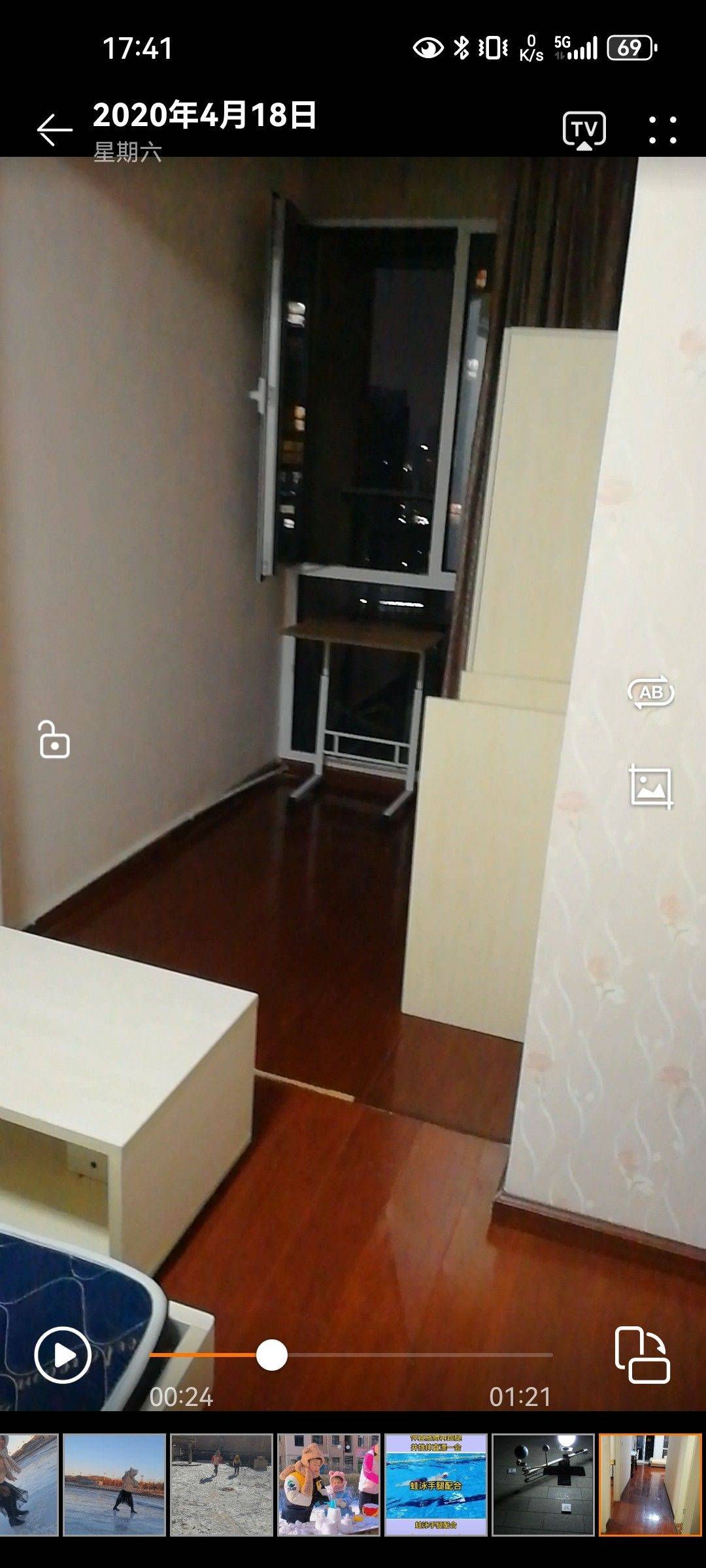Enable AB repeat loop
706x1568 pixels.
coord(650,693)
